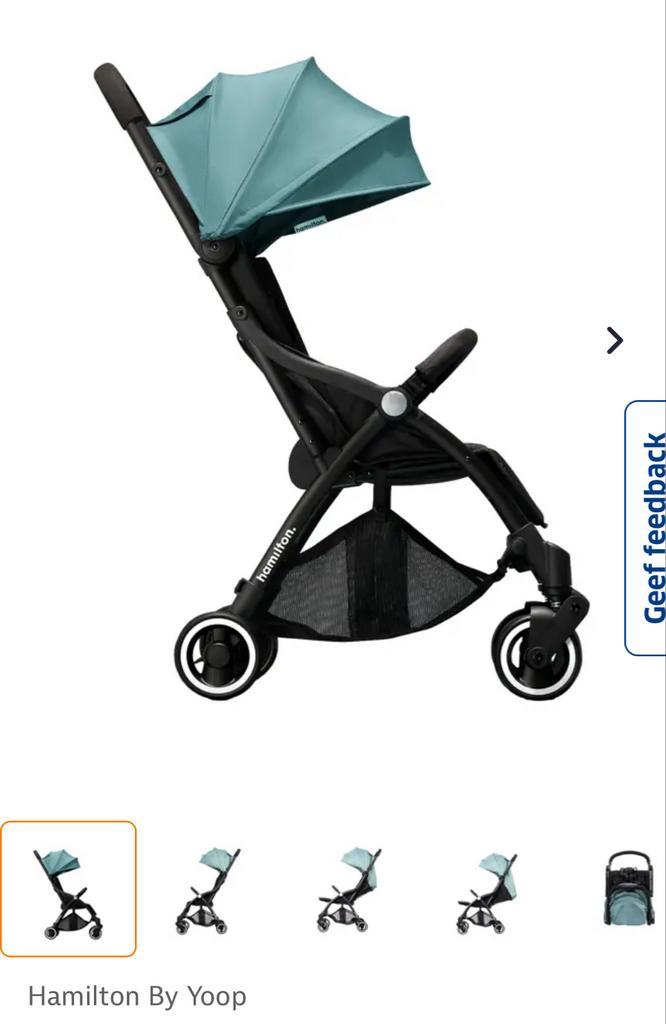The image size is (666, 1024).
Task: Select the first stroller thumbnail, highlighted in orange
Action: [68, 889]
